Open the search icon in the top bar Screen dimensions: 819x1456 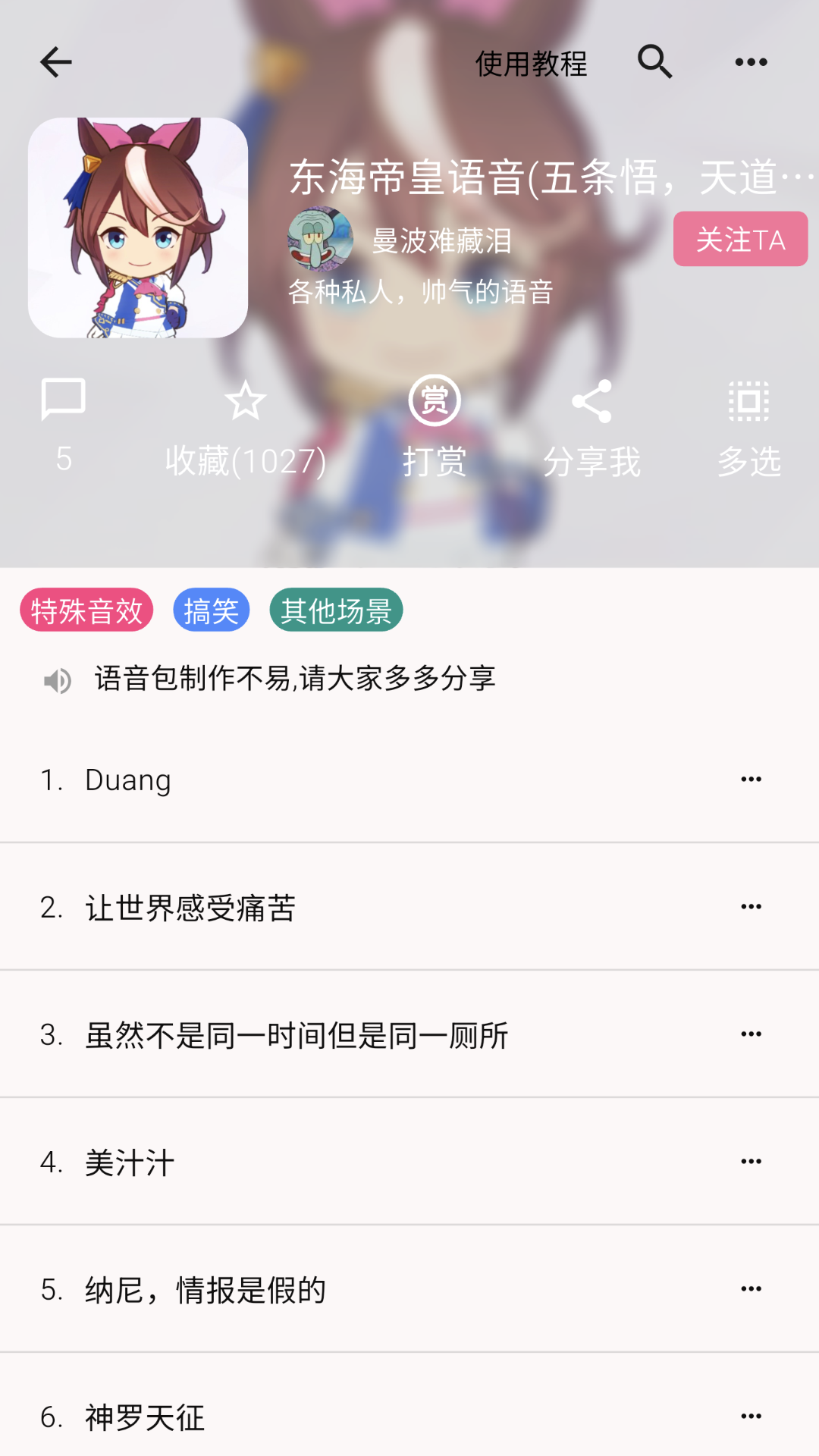tap(655, 62)
